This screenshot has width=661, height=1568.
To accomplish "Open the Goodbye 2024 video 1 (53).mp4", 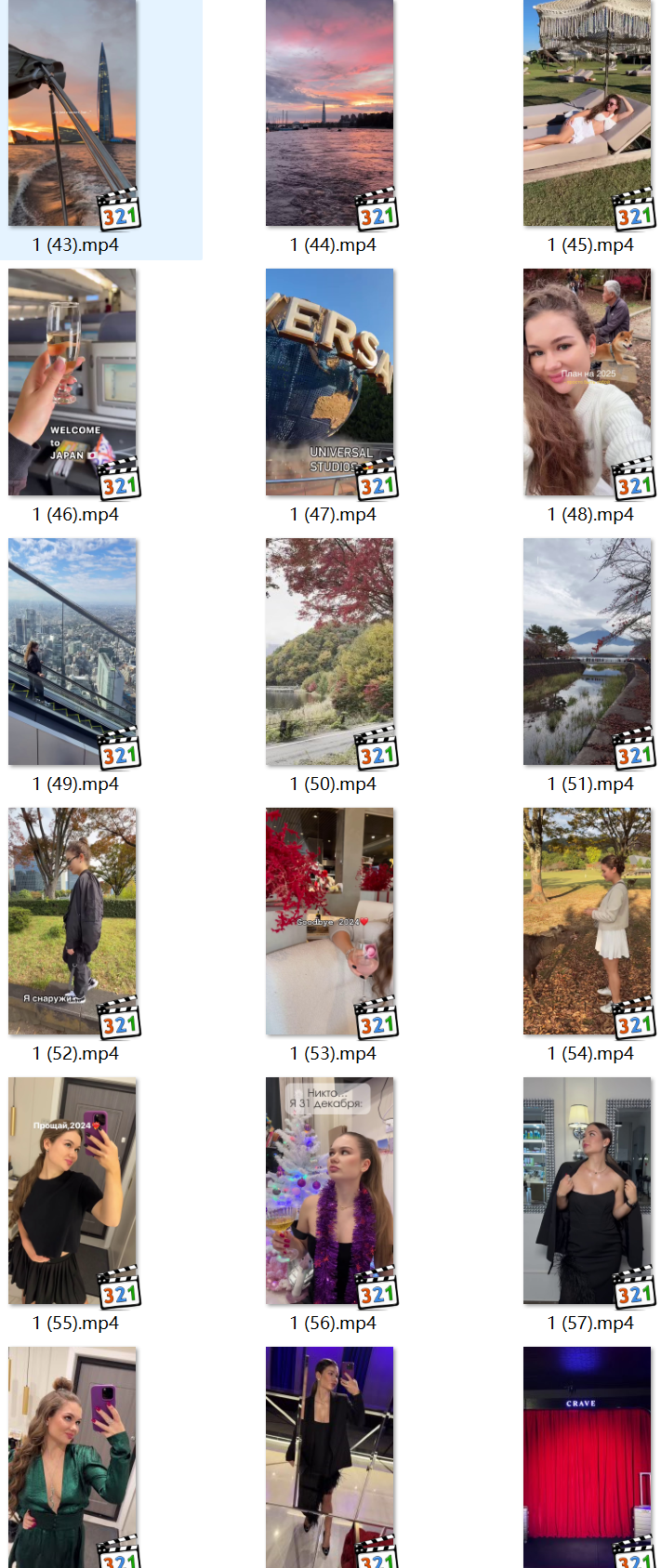I will pyautogui.click(x=330, y=921).
